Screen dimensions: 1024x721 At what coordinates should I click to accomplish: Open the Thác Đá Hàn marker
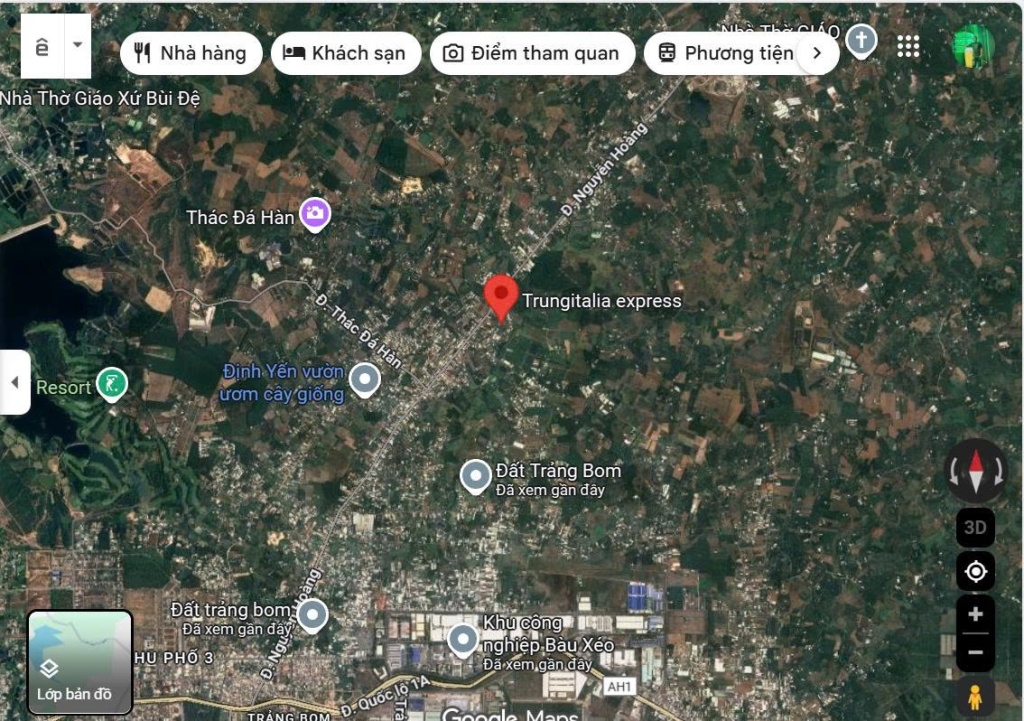pos(315,214)
